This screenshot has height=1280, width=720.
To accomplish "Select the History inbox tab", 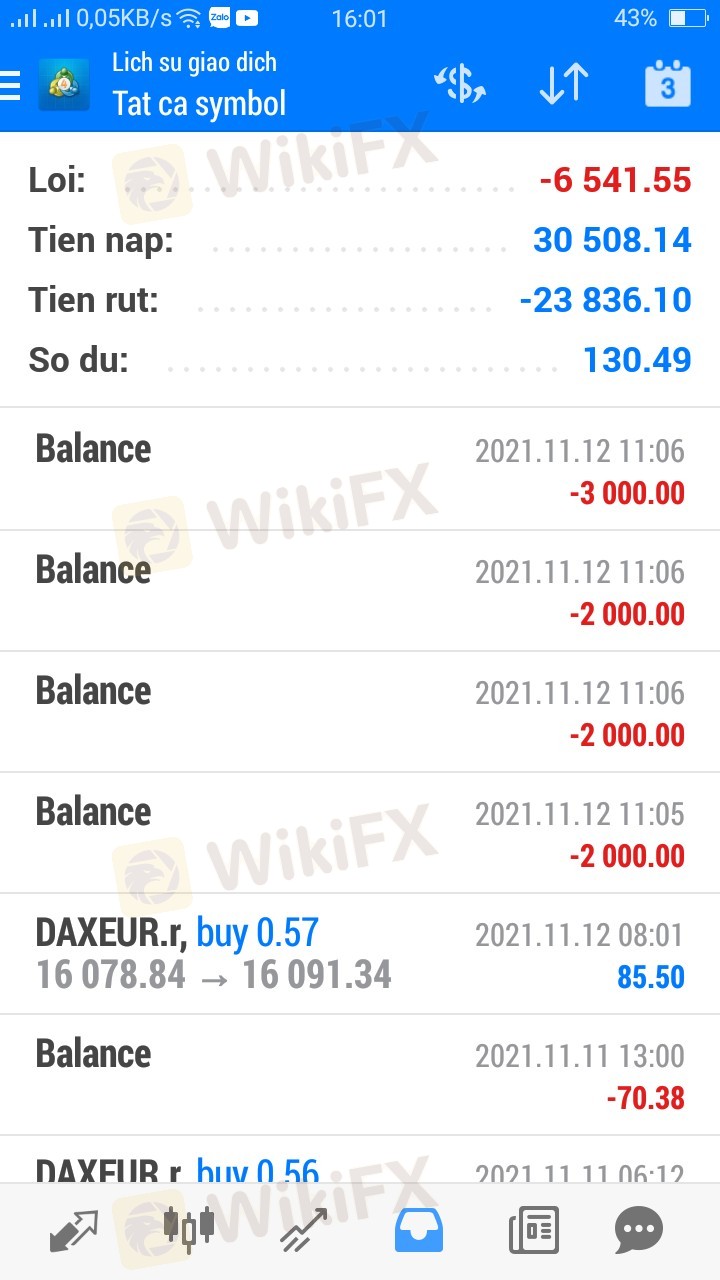I will (419, 1230).
